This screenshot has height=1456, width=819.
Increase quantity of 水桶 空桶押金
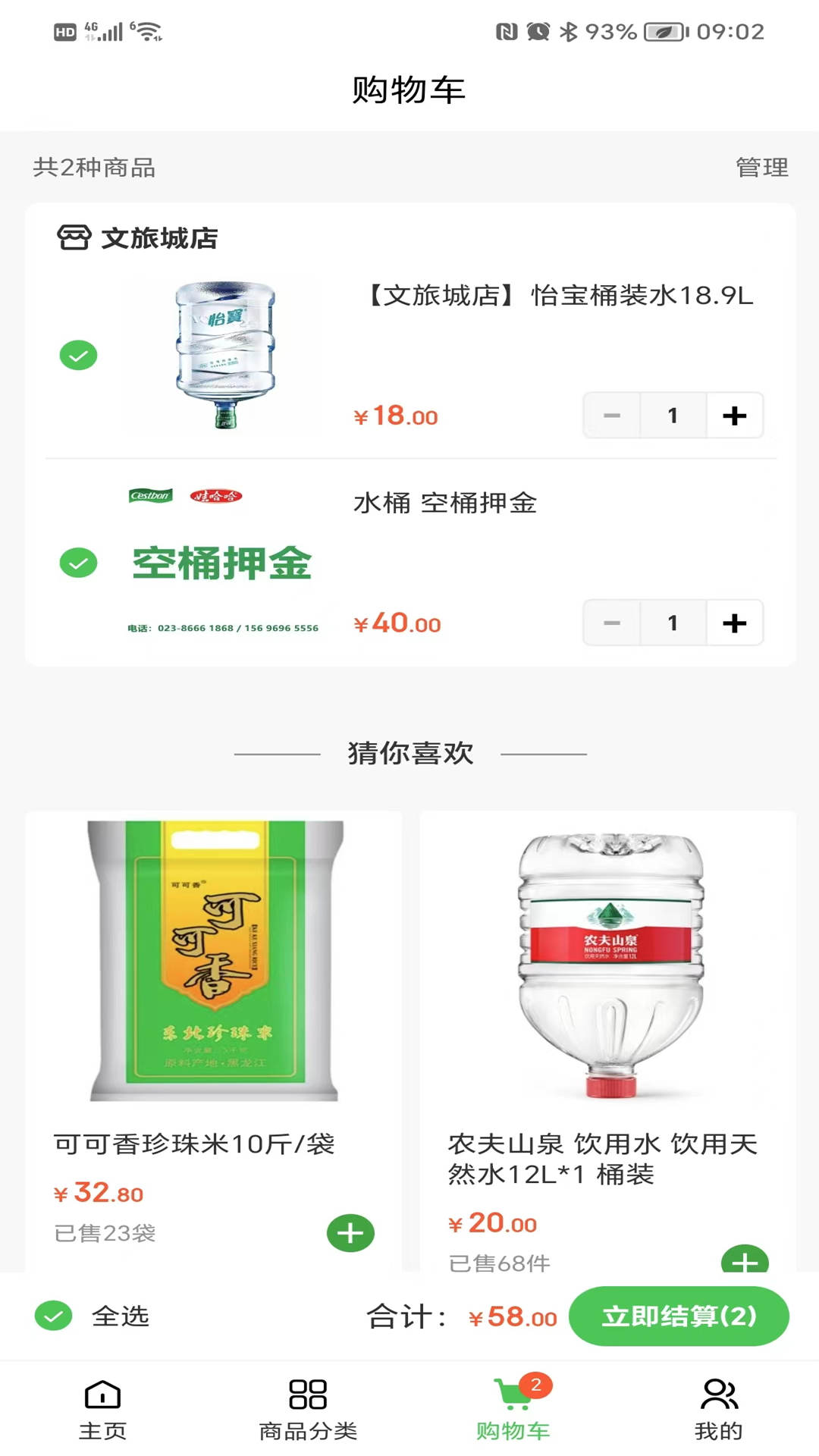[734, 623]
